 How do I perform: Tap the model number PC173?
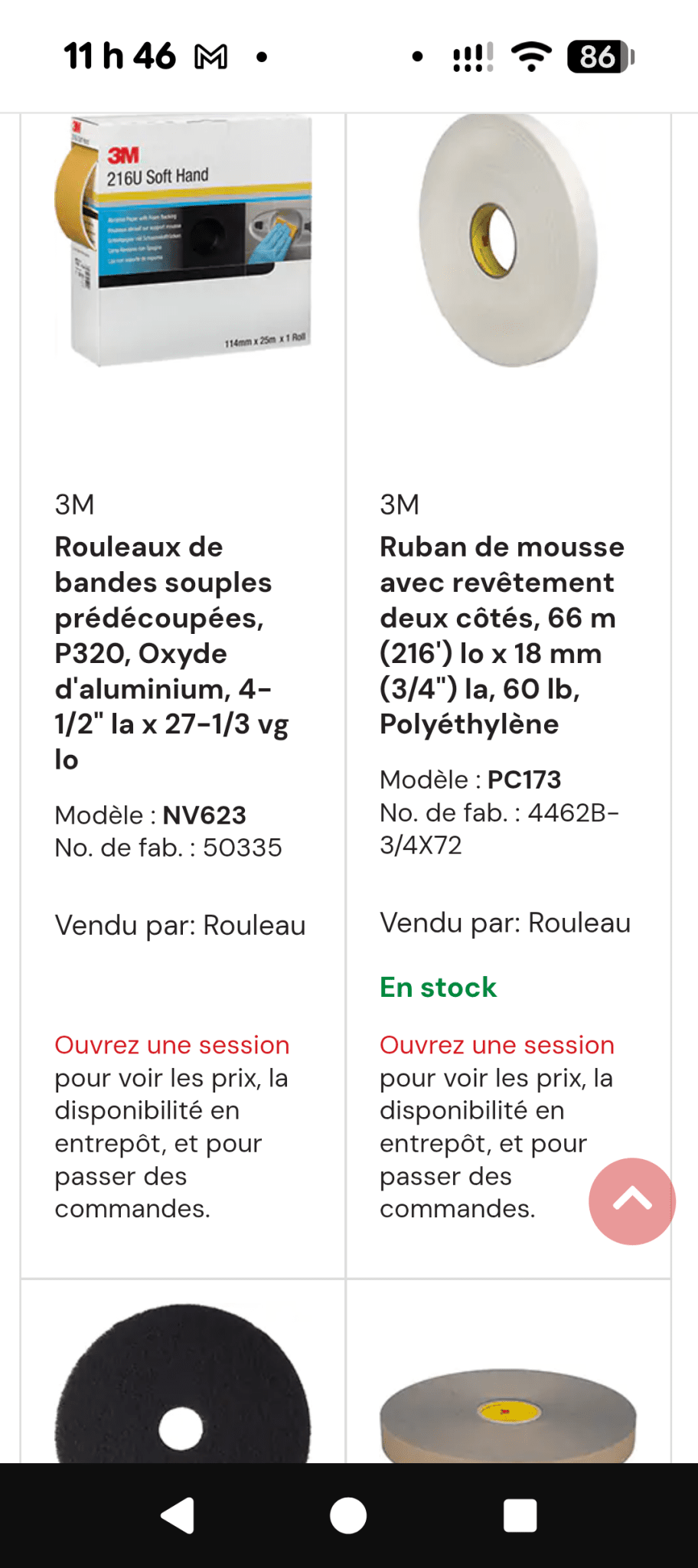click(525, 779)
